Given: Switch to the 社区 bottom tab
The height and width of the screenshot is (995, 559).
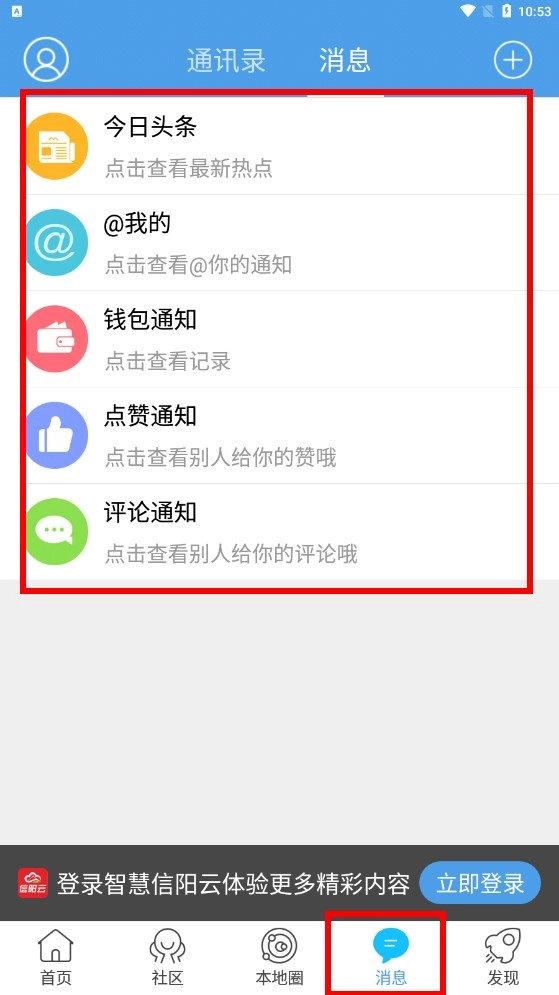Looking at the screenshot, I should (168, 958).
